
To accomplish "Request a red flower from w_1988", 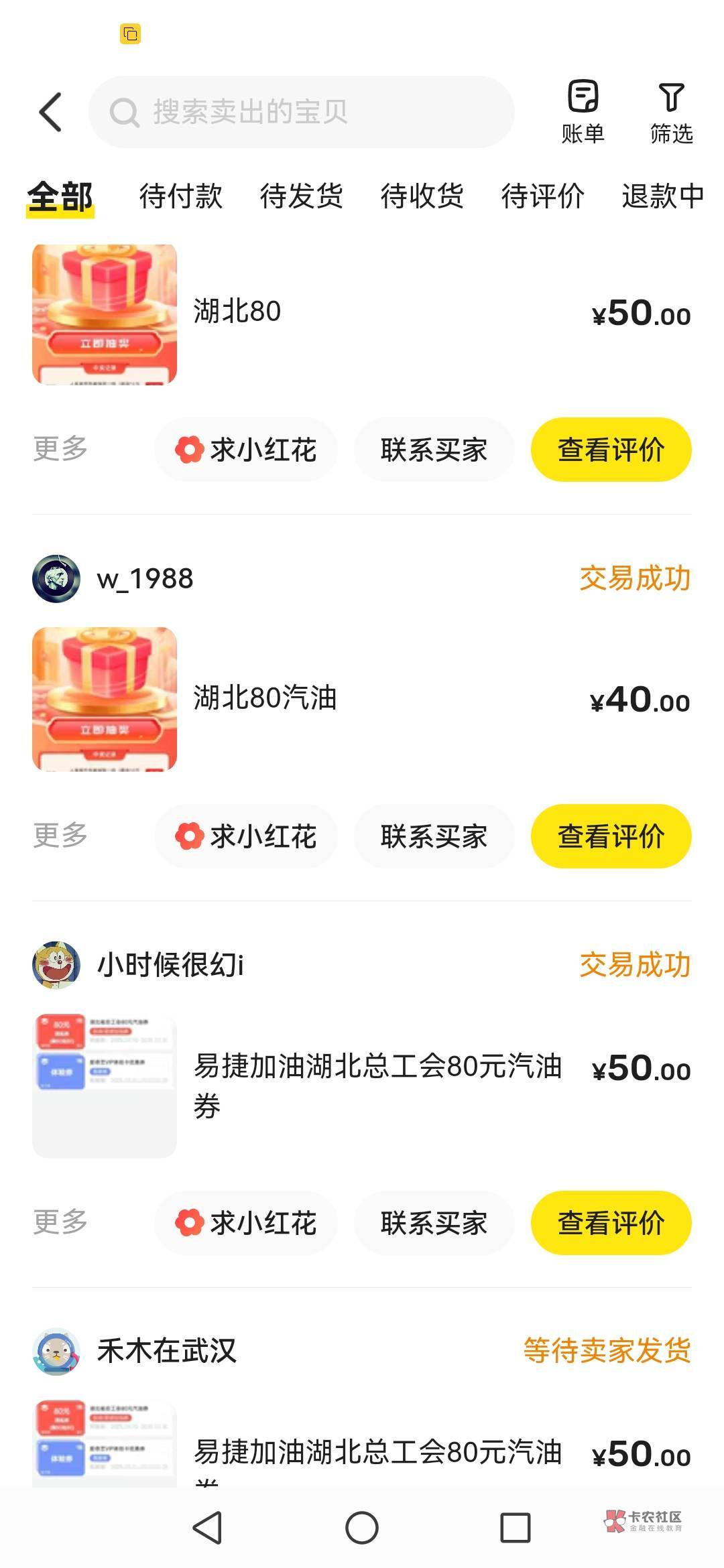I will pos(245,836).
